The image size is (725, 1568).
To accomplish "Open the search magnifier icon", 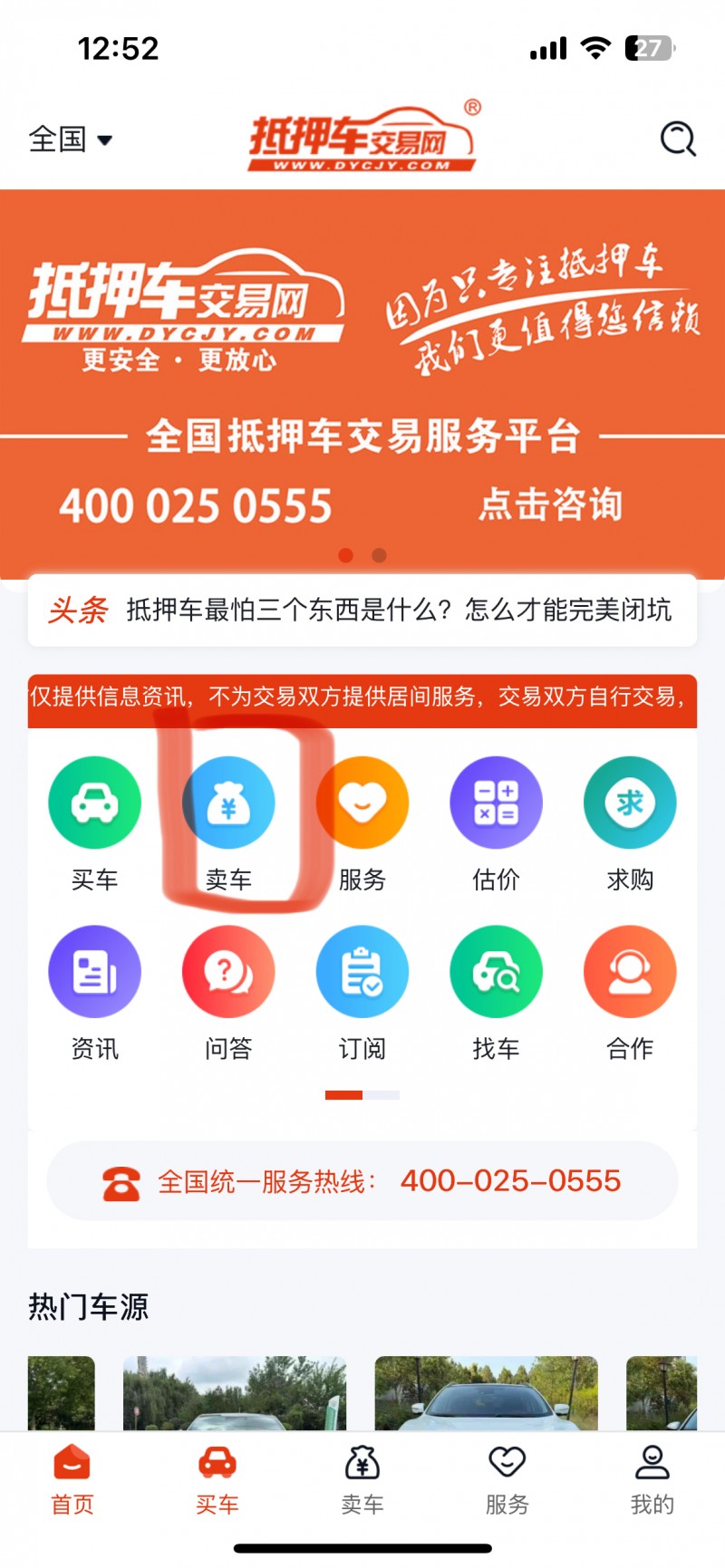I will coord(677,139).
